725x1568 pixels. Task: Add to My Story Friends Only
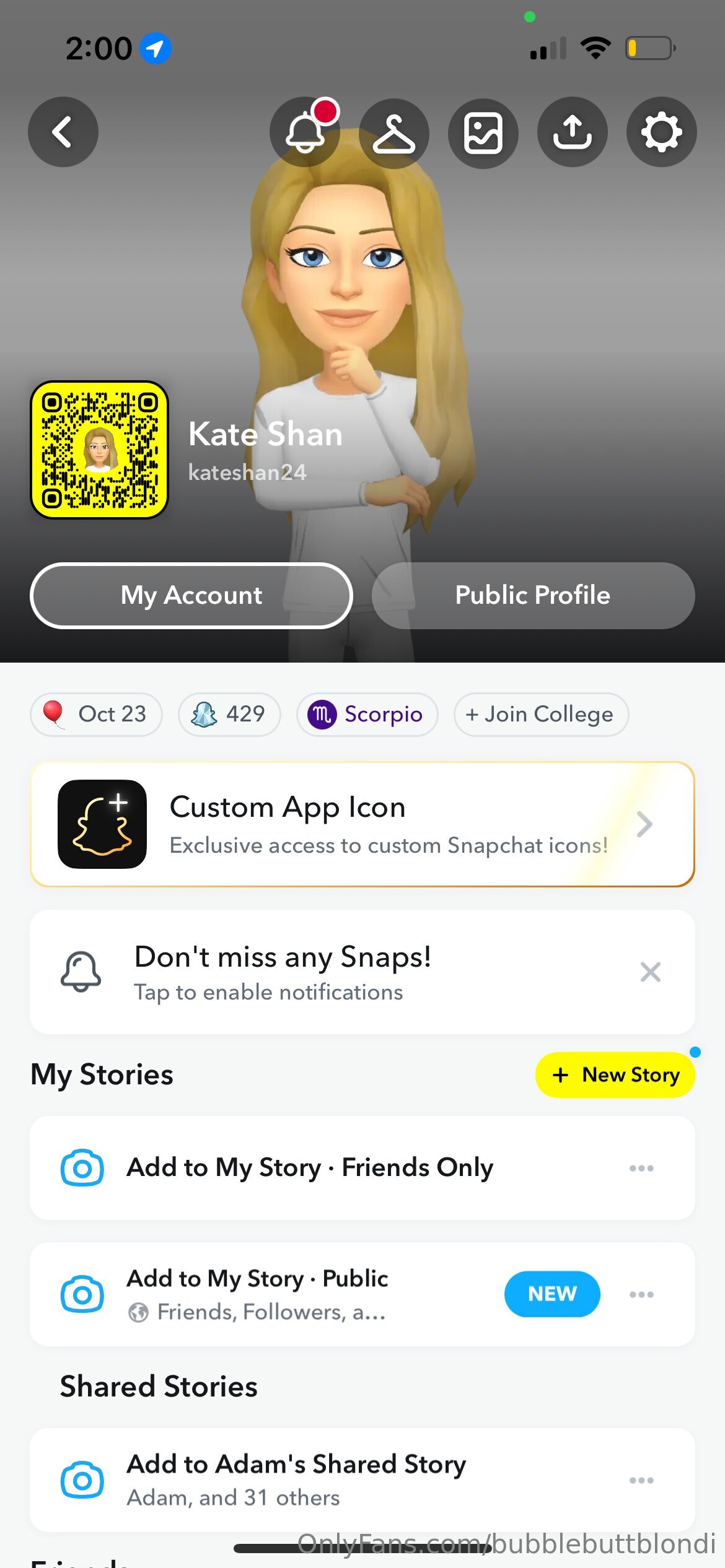coord(310,1168)
